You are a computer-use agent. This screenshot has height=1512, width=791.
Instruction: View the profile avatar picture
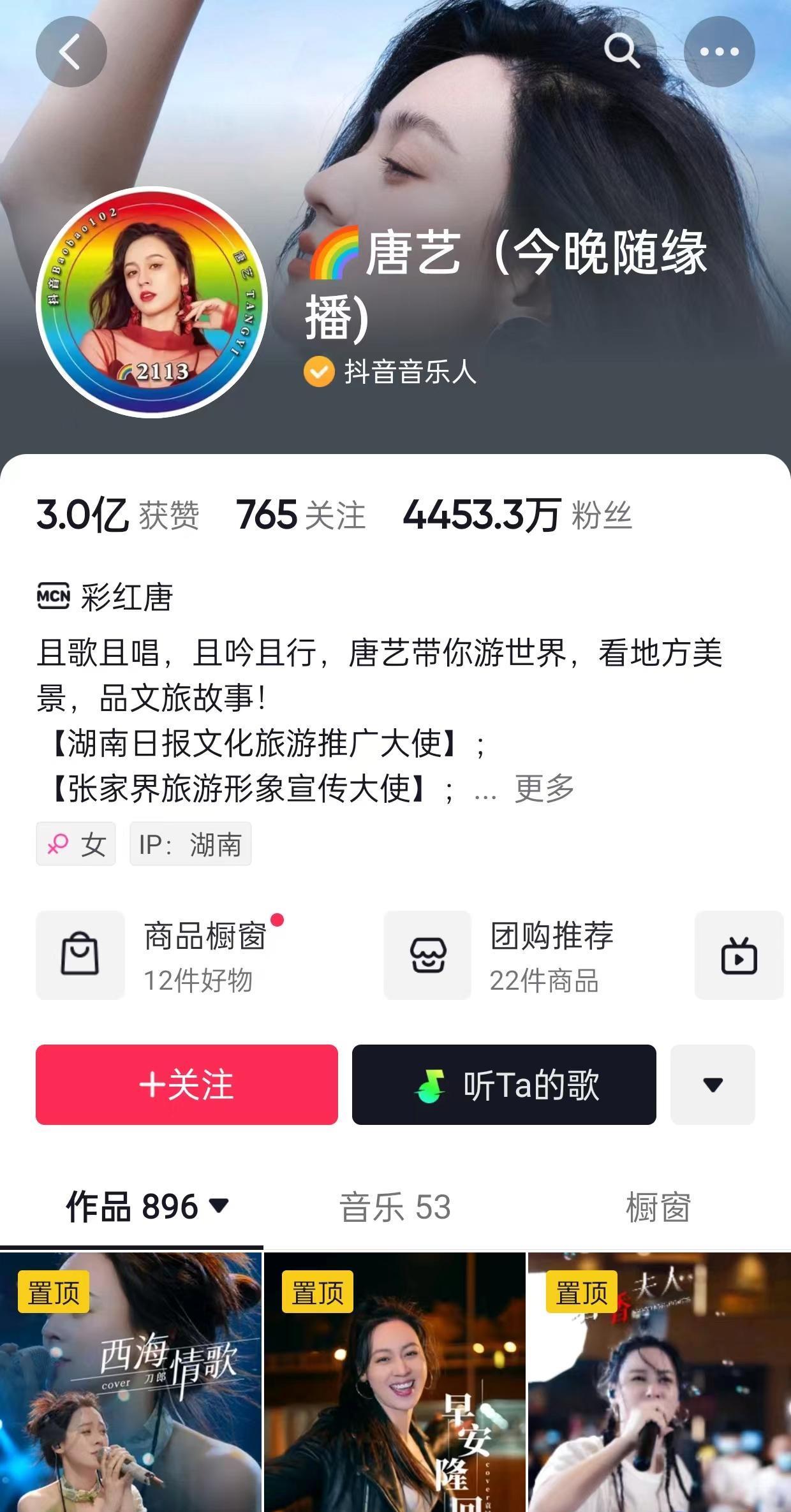coord(152,302)
